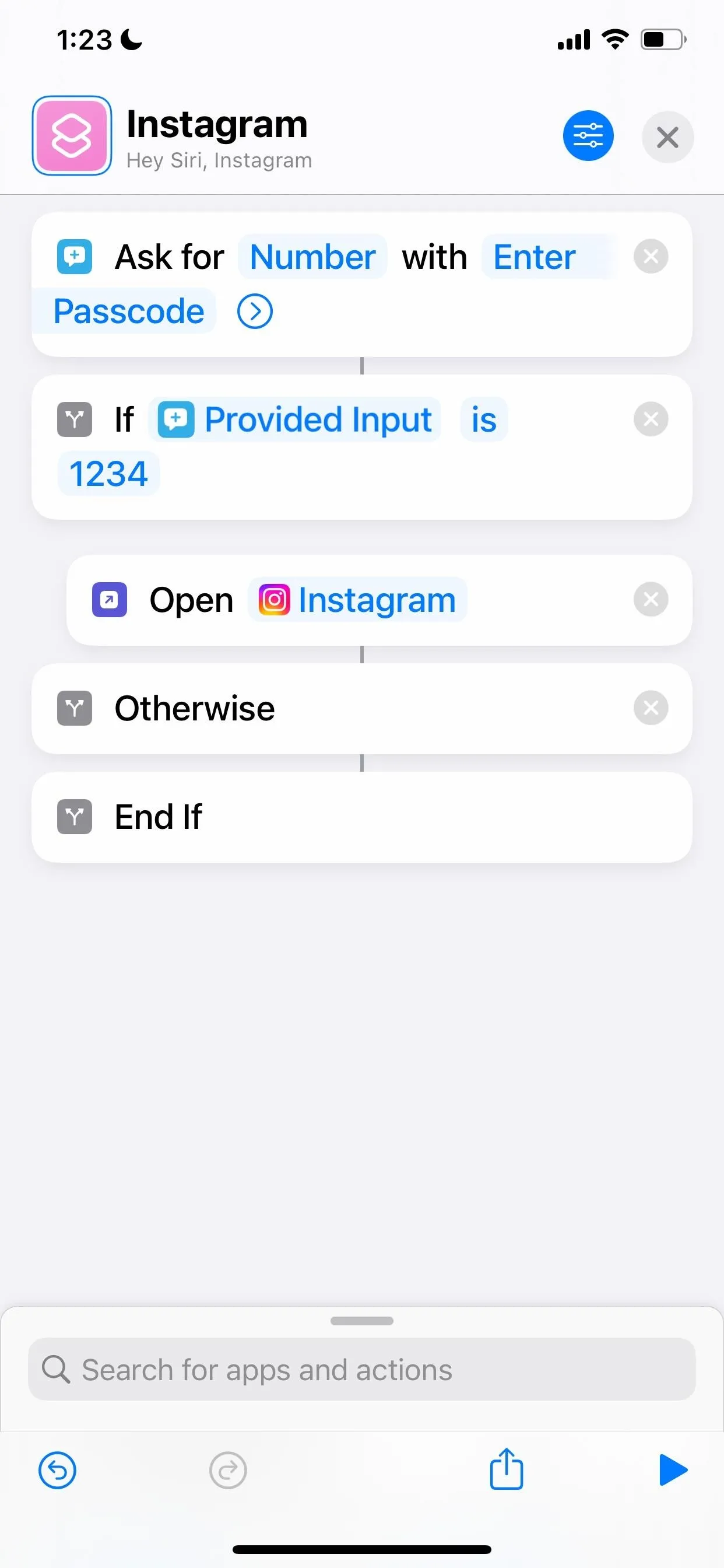The height and width of the screenshot is (1568, 724).
Task: Run the shortcut with play button
Action: (672, 1470)
